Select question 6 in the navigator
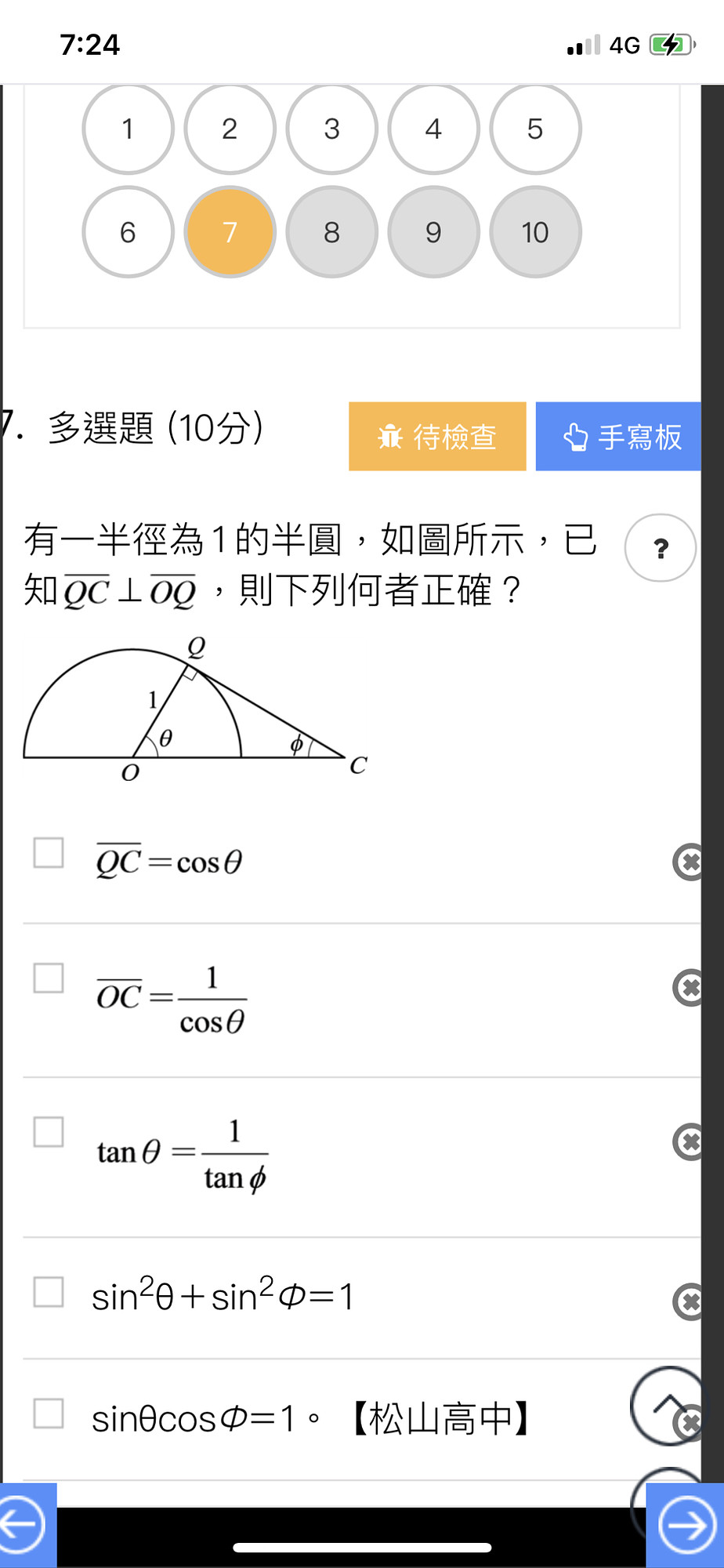This screenshot has height=1568, width=724. tap(128, 232)
